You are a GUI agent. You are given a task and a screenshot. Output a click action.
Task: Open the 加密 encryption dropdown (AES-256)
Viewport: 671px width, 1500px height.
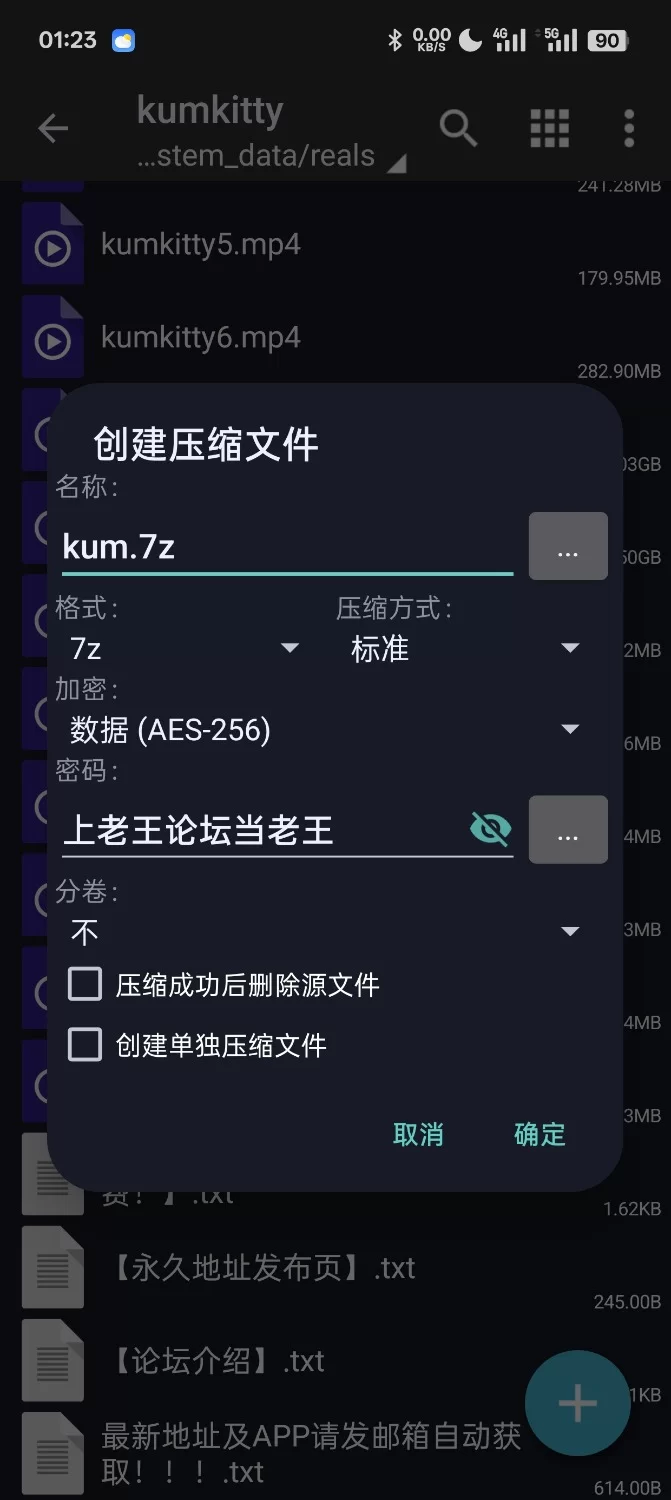click(324, 730)
